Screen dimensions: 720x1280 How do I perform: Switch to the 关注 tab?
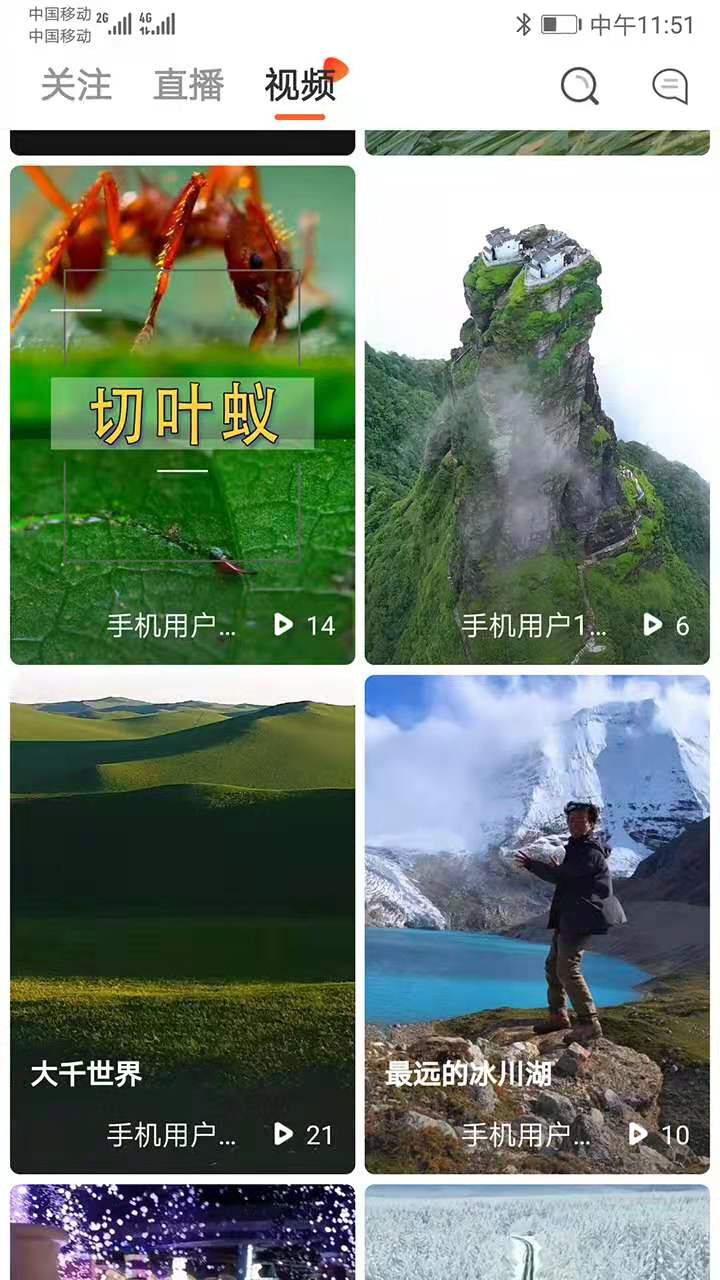click(x=78, y=86)
